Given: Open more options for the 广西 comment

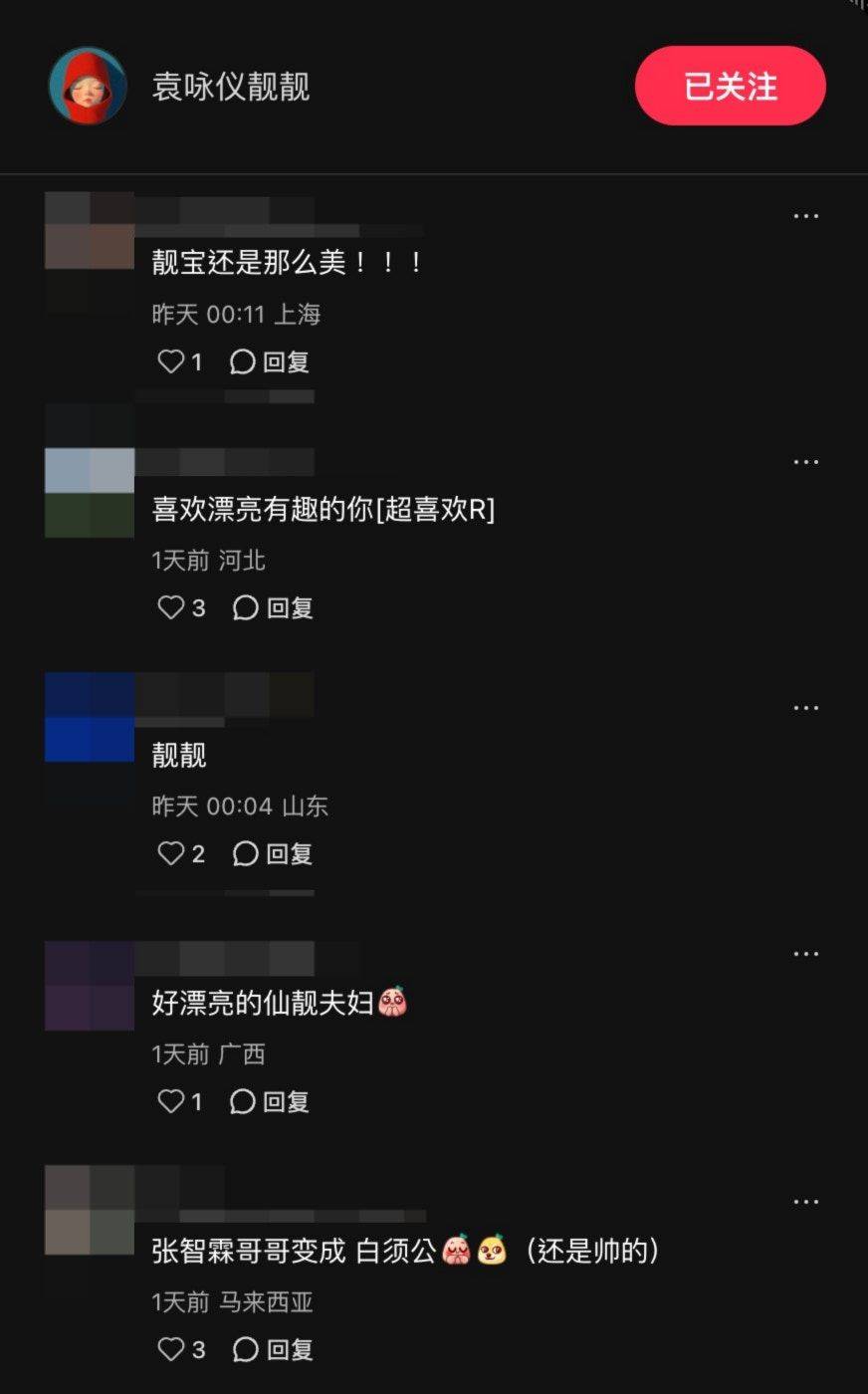Looking at the screenshot, I should coord(805,954).
